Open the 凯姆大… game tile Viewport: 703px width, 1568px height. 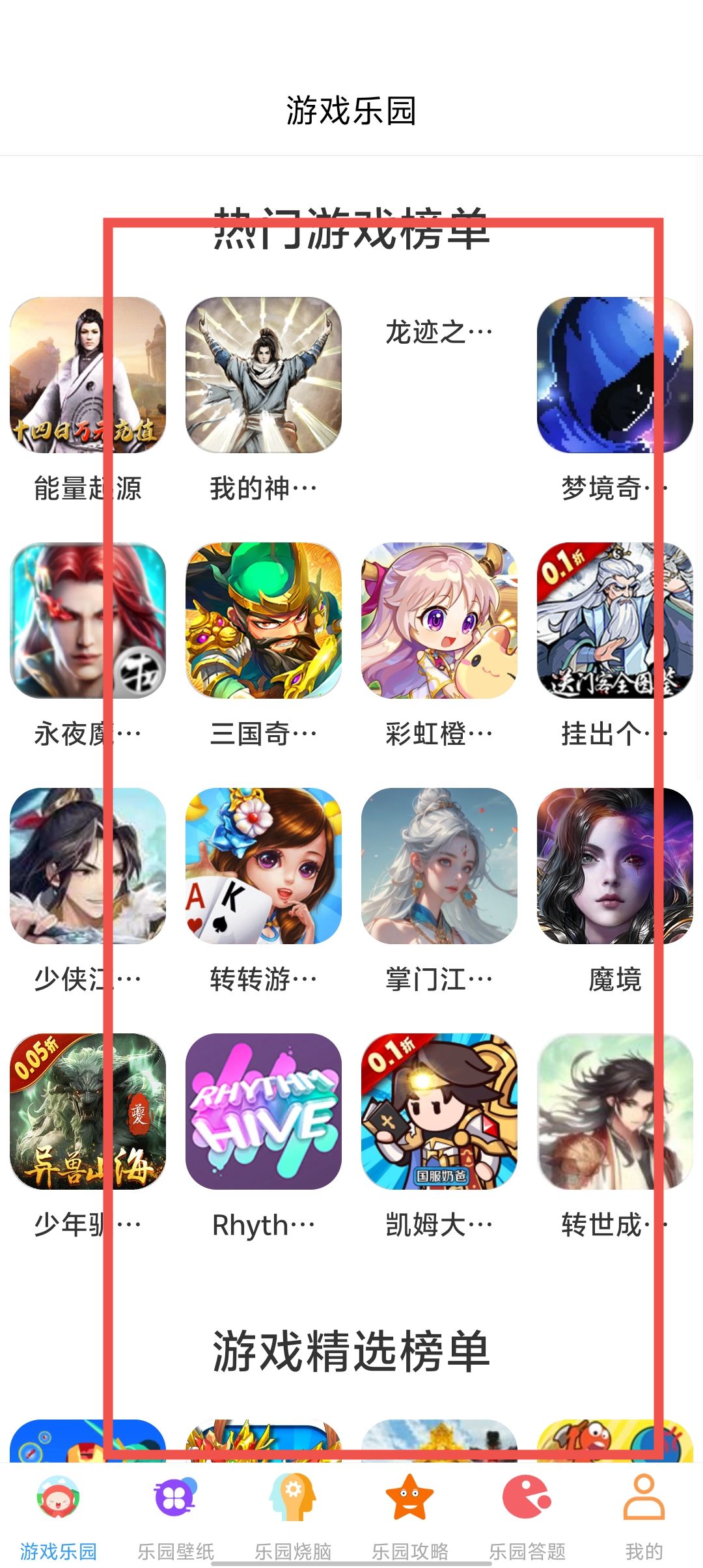(x=439, y=1112)
